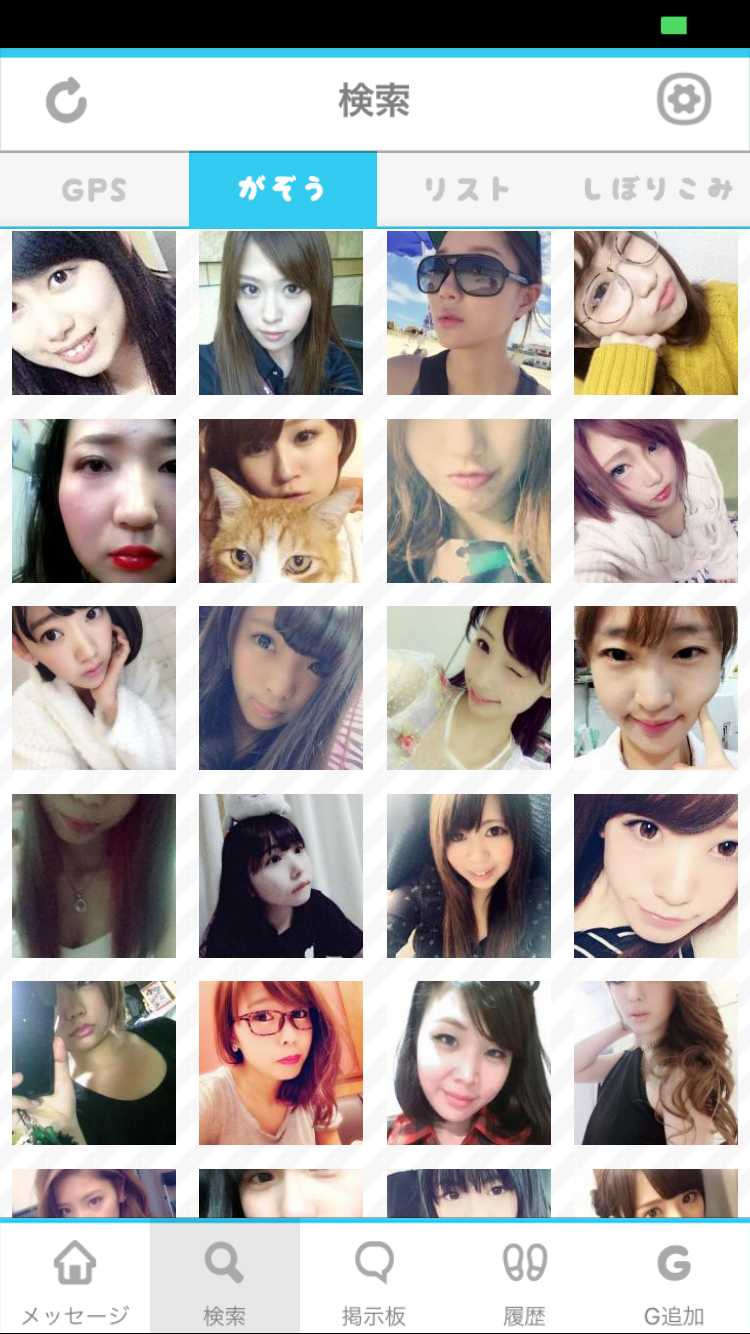Screen dimensions: 750x1334
Task: Go to メッセージ in bottom navigation
Action: 75,1280
